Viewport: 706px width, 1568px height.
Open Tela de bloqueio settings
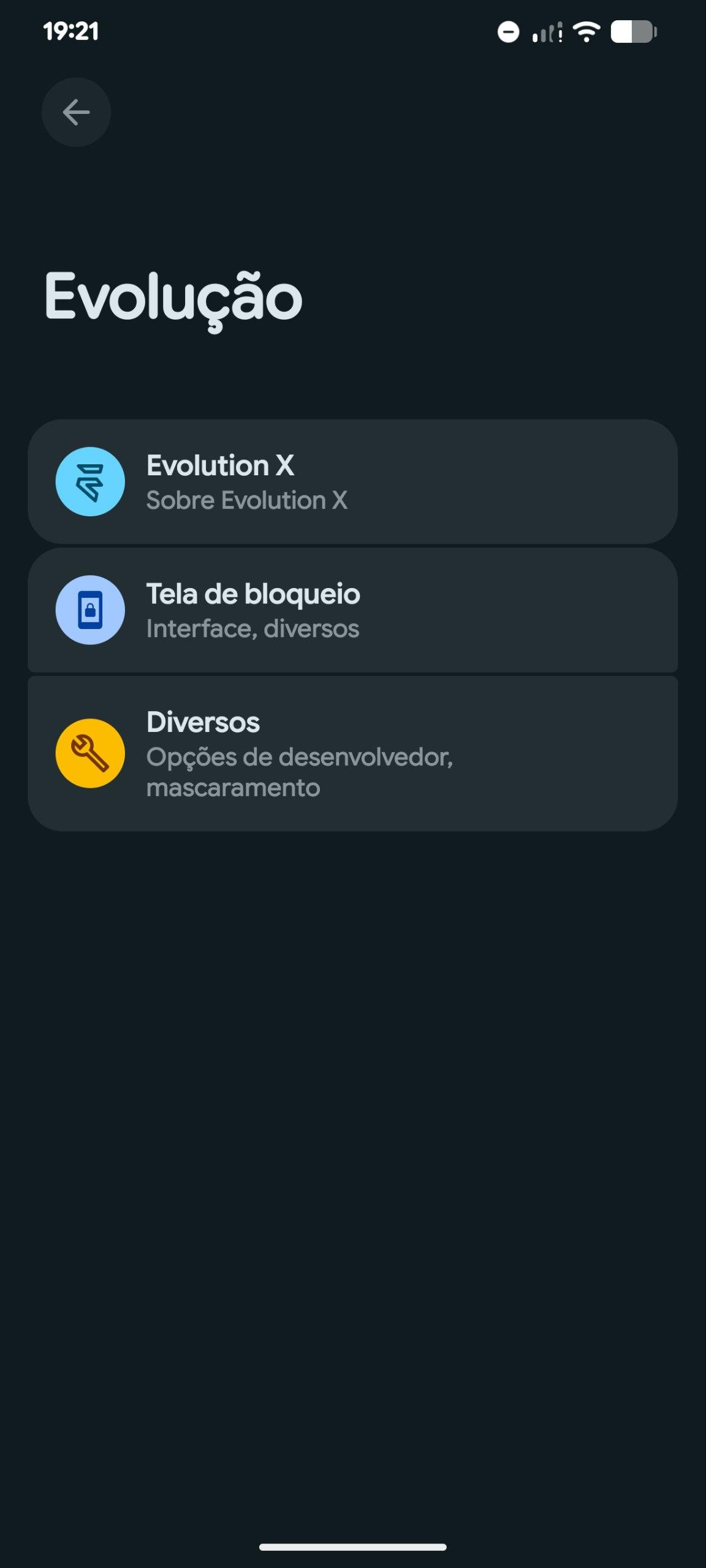(x=352, y=611)
